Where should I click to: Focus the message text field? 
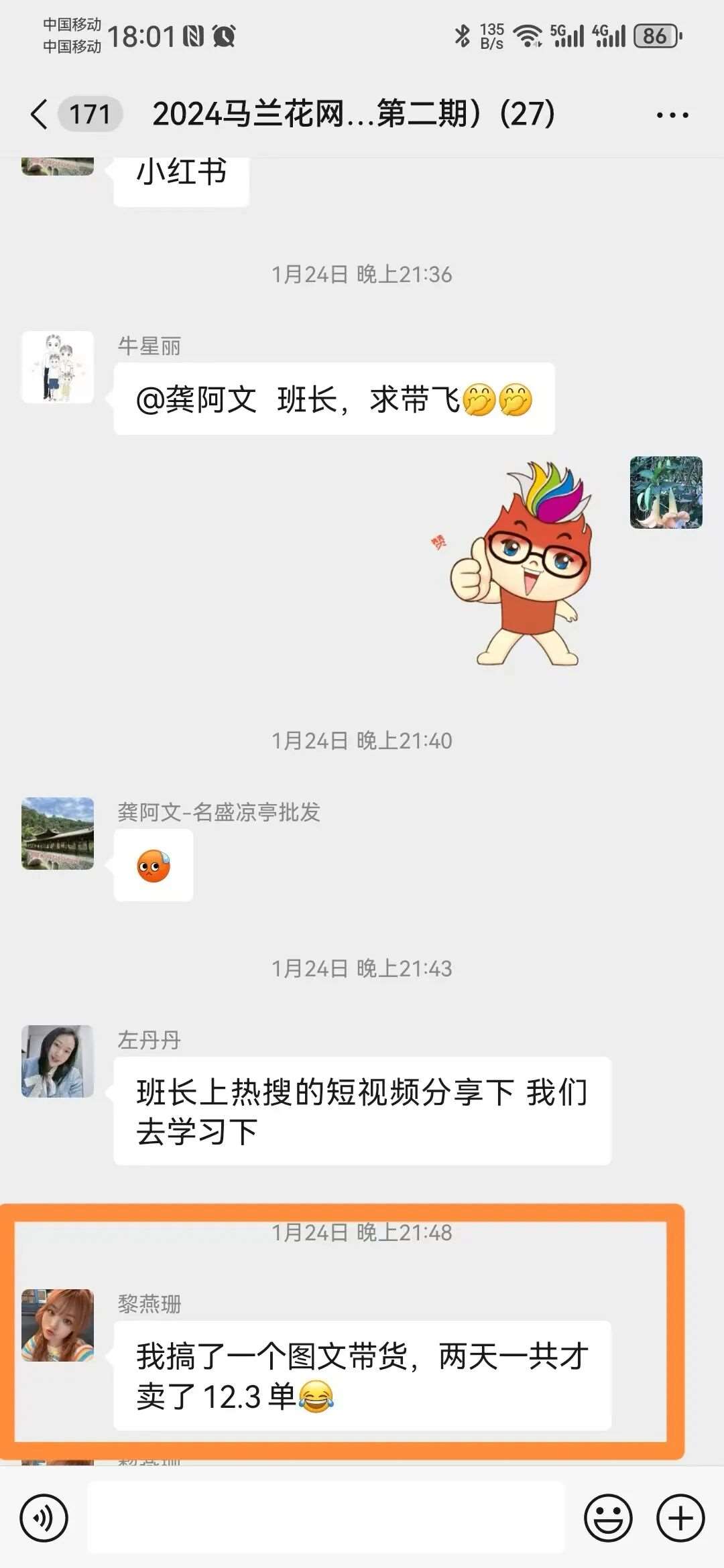[x=326, y=1518]
